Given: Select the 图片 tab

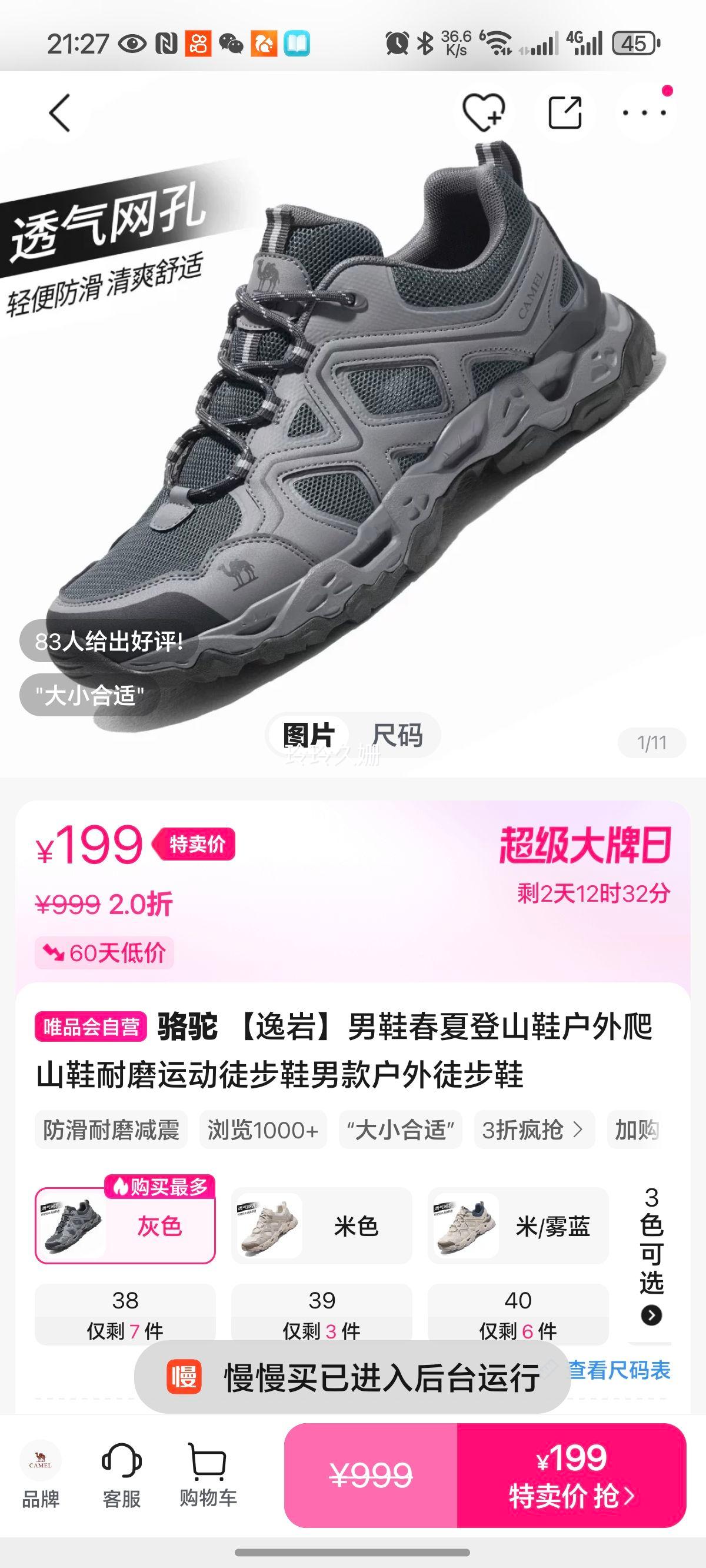Looking at the screenshot, I should 308,735.
